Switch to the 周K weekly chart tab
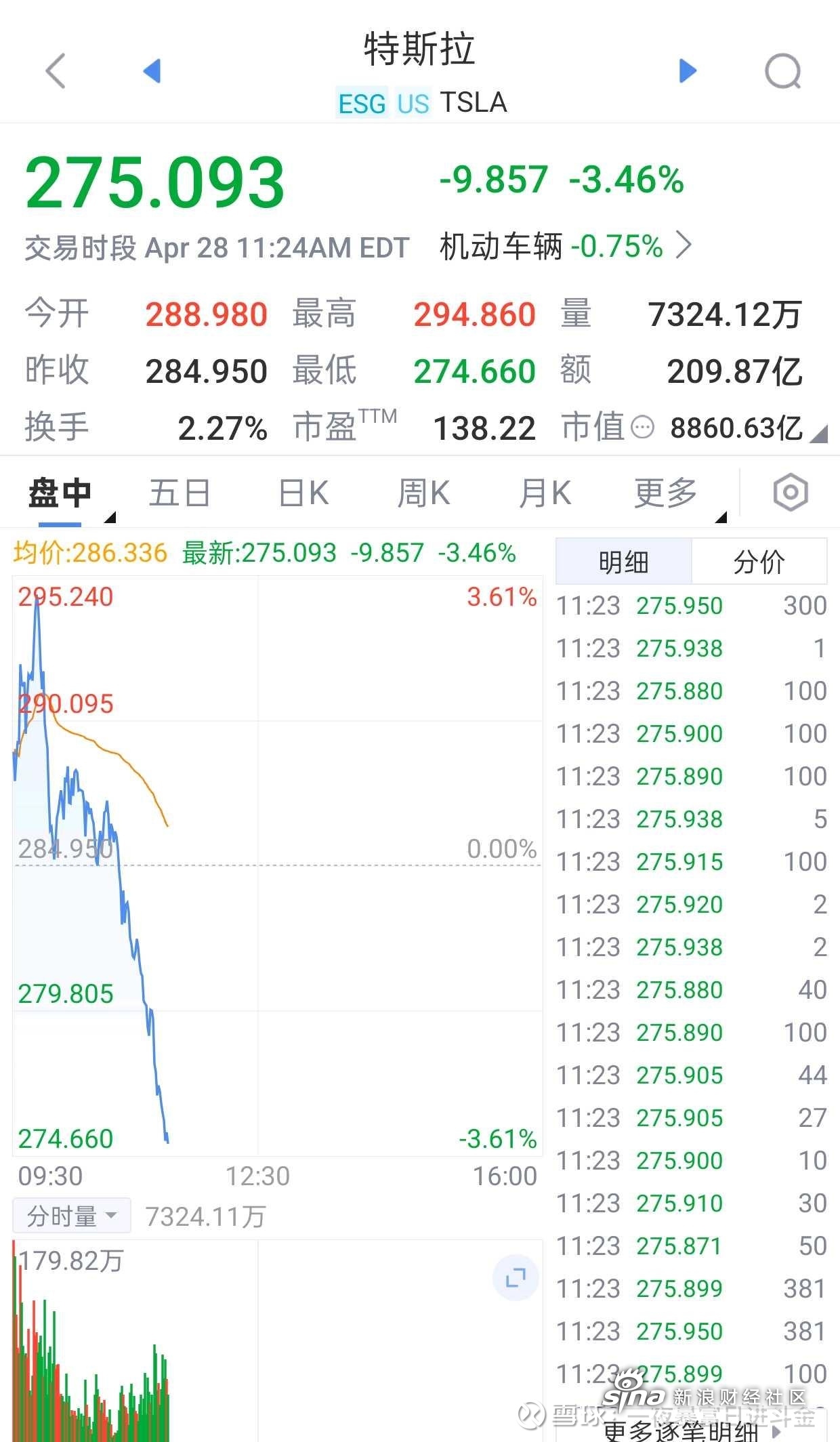The width and height of the screenshot is (840, 1442). pos(423,493)
